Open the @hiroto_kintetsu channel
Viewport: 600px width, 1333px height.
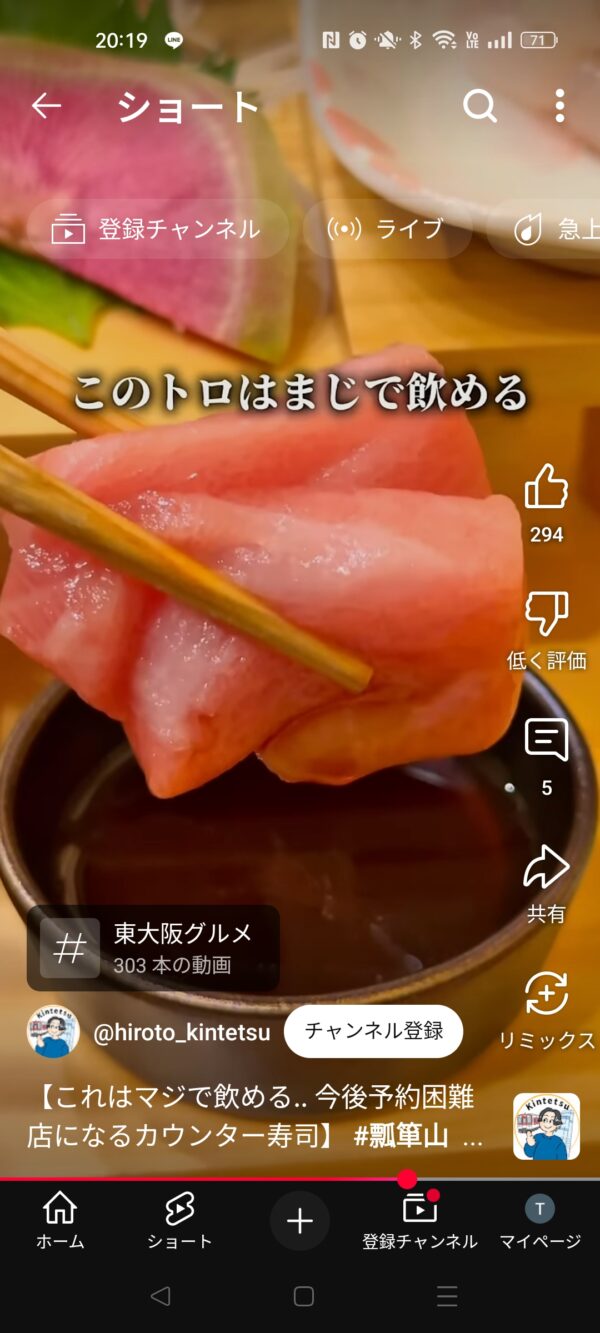(183, 1032)
